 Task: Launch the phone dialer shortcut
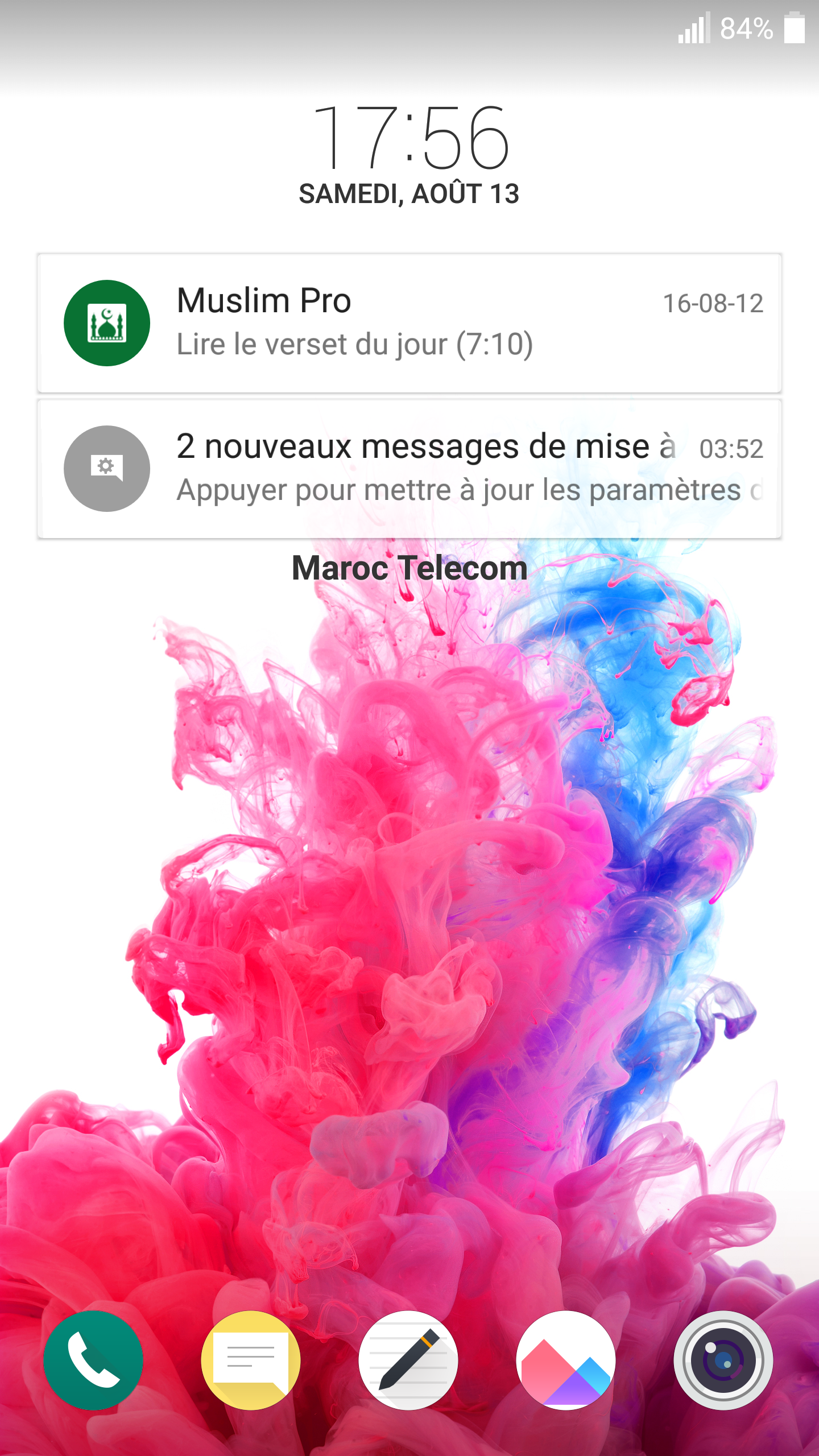(93, 1360)
